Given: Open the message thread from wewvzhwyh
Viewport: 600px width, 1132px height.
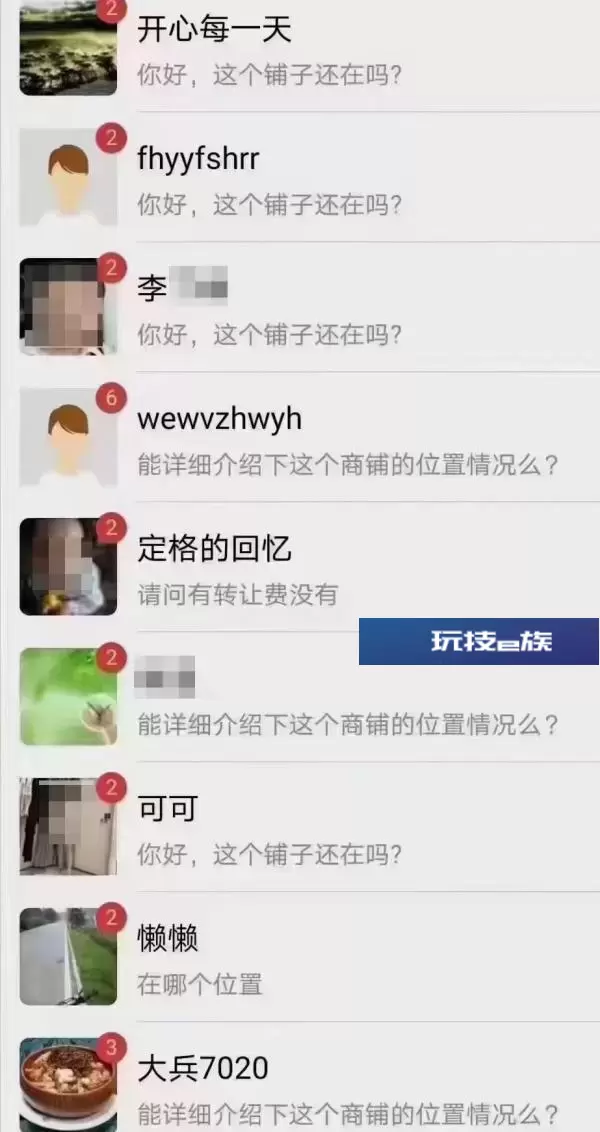Looking at the screenshot, I should pos(301,437).
